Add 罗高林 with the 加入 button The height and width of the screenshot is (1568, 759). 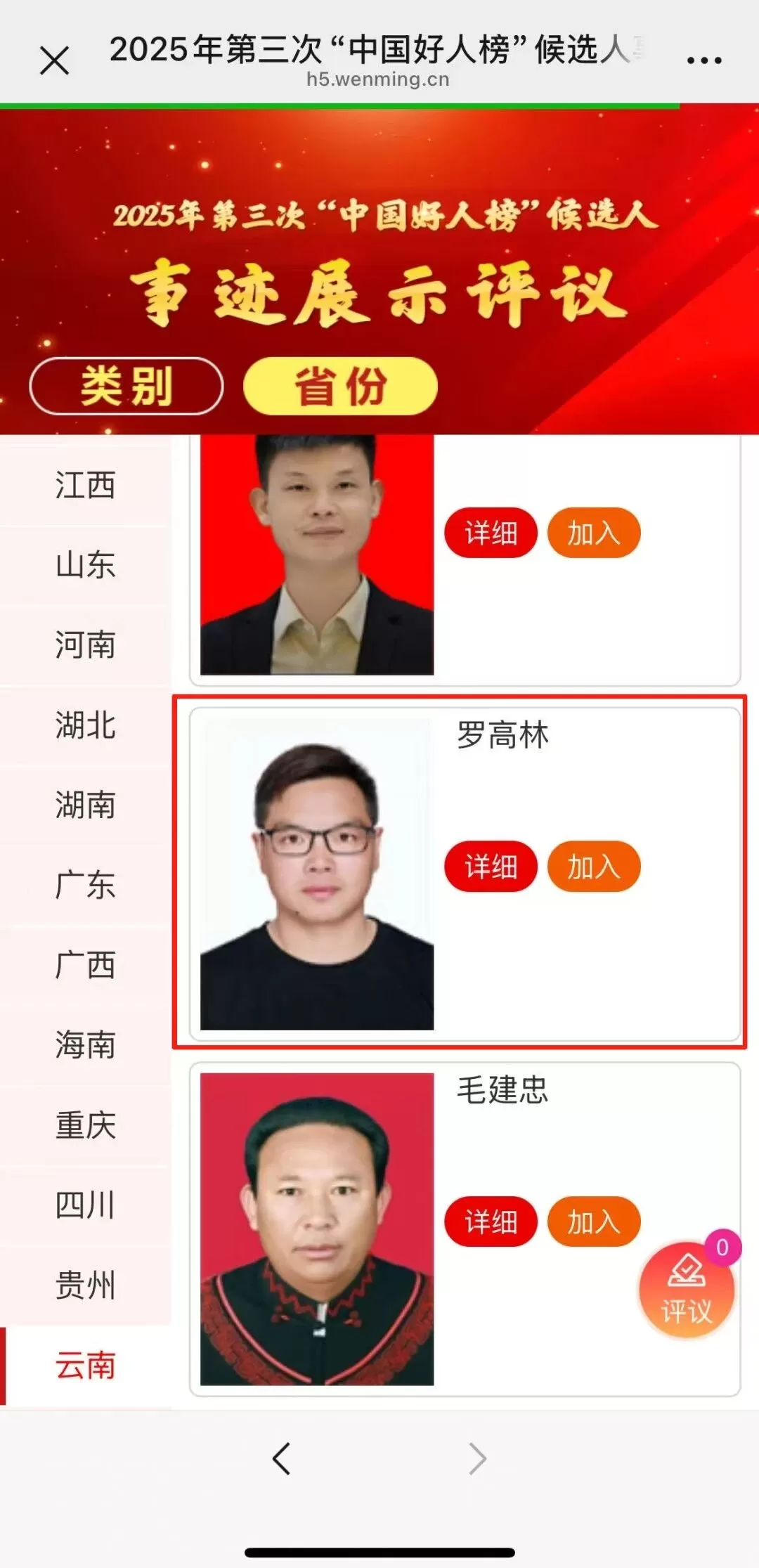click(594, 867)
